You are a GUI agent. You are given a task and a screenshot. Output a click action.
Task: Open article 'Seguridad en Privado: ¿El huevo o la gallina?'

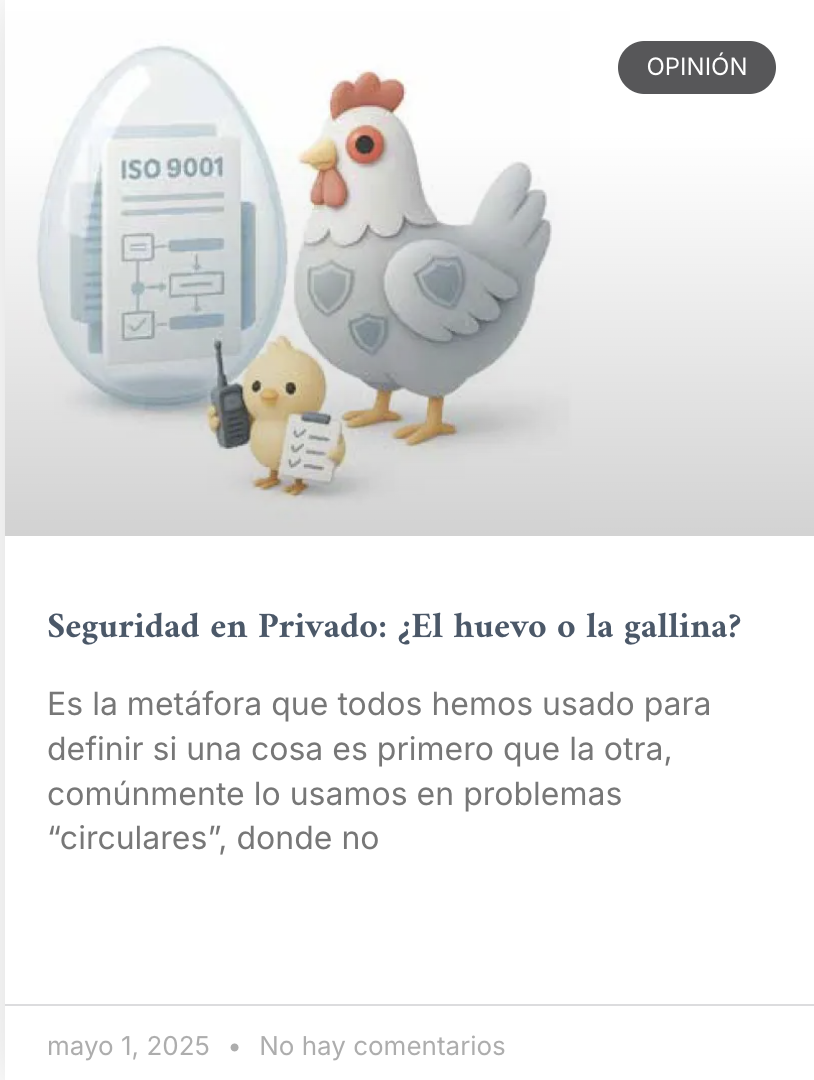tap(394, 627)
